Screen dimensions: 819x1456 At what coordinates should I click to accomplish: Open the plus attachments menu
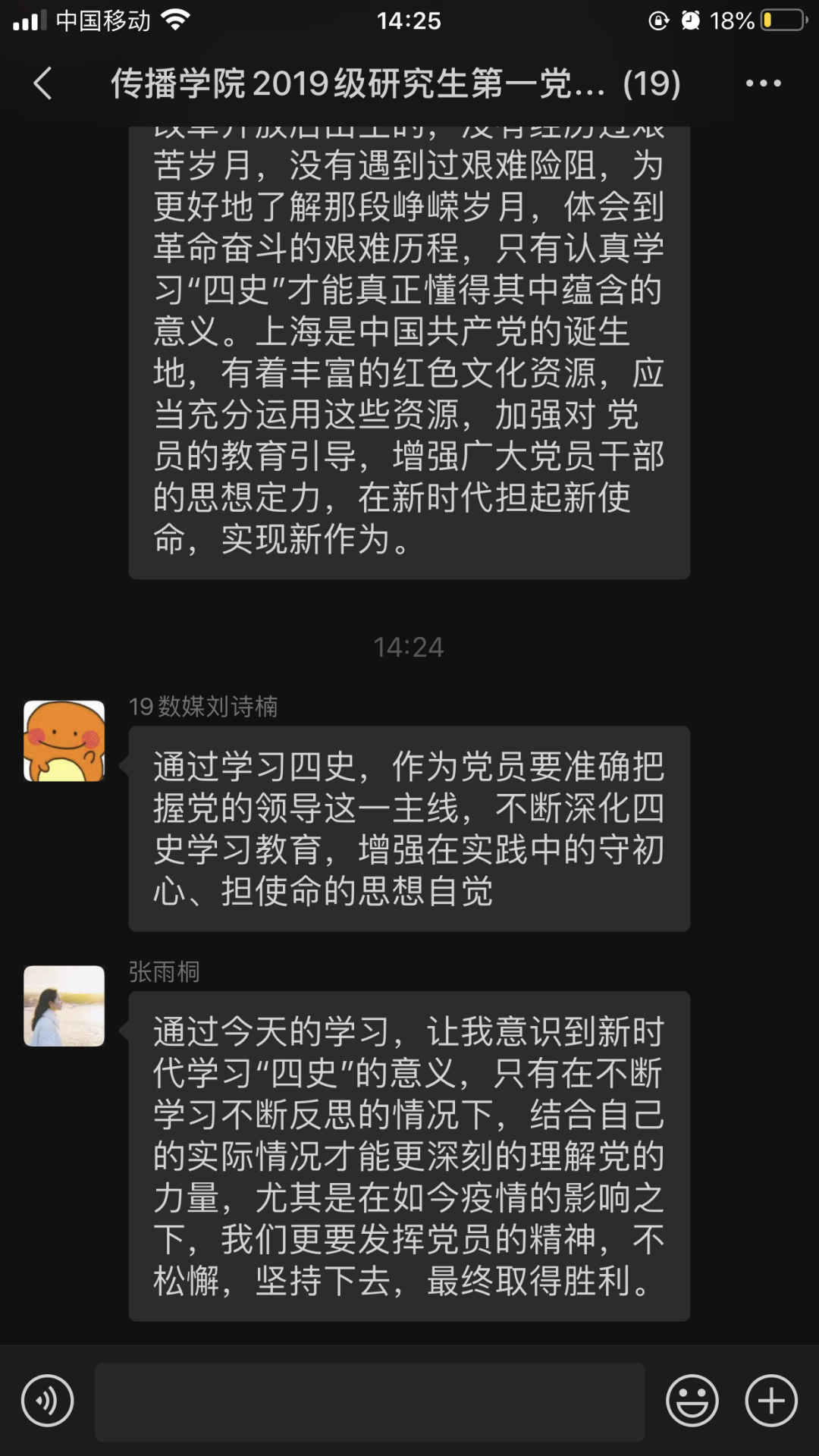[x=771, y=1400]
